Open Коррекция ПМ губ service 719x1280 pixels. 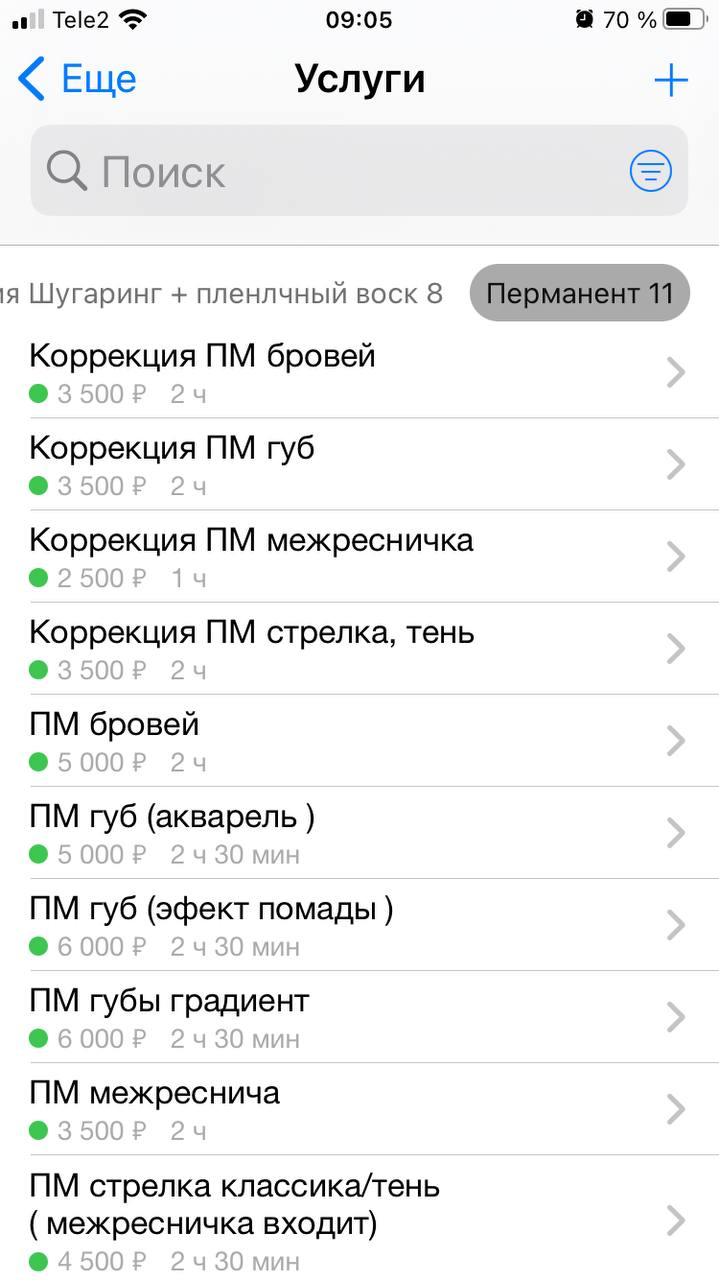click(359, 464)
